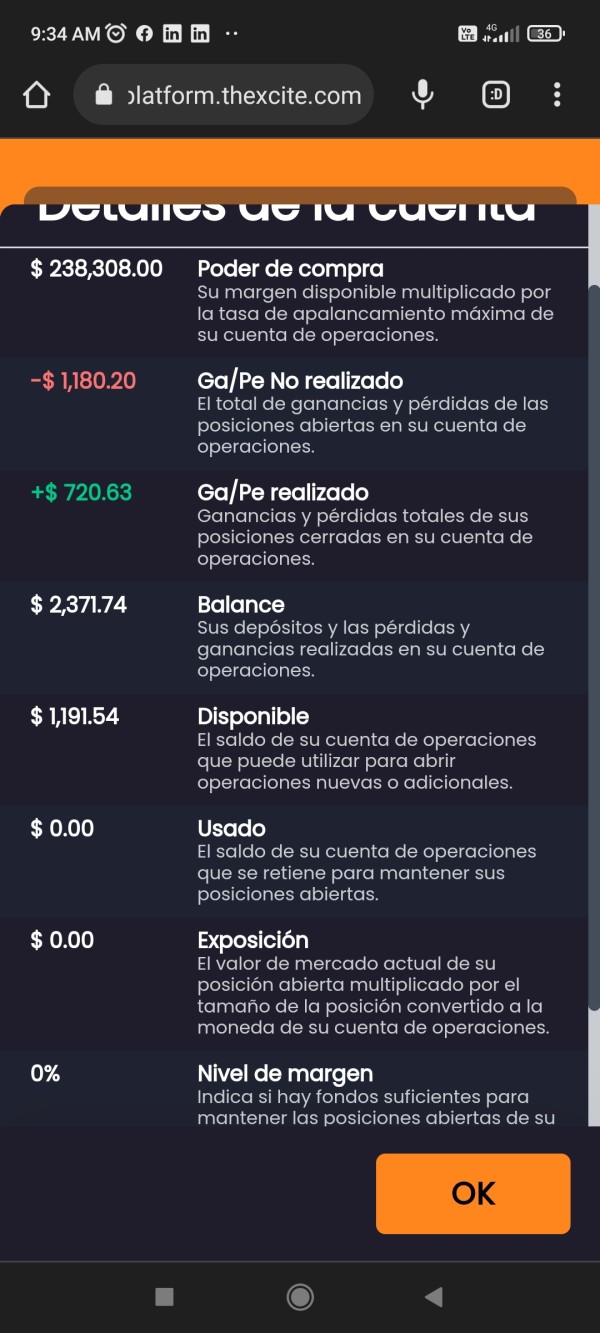The height and width of the screenshot is (1333, 600).
Task: Open the browser home page
Action: [36, 96]
